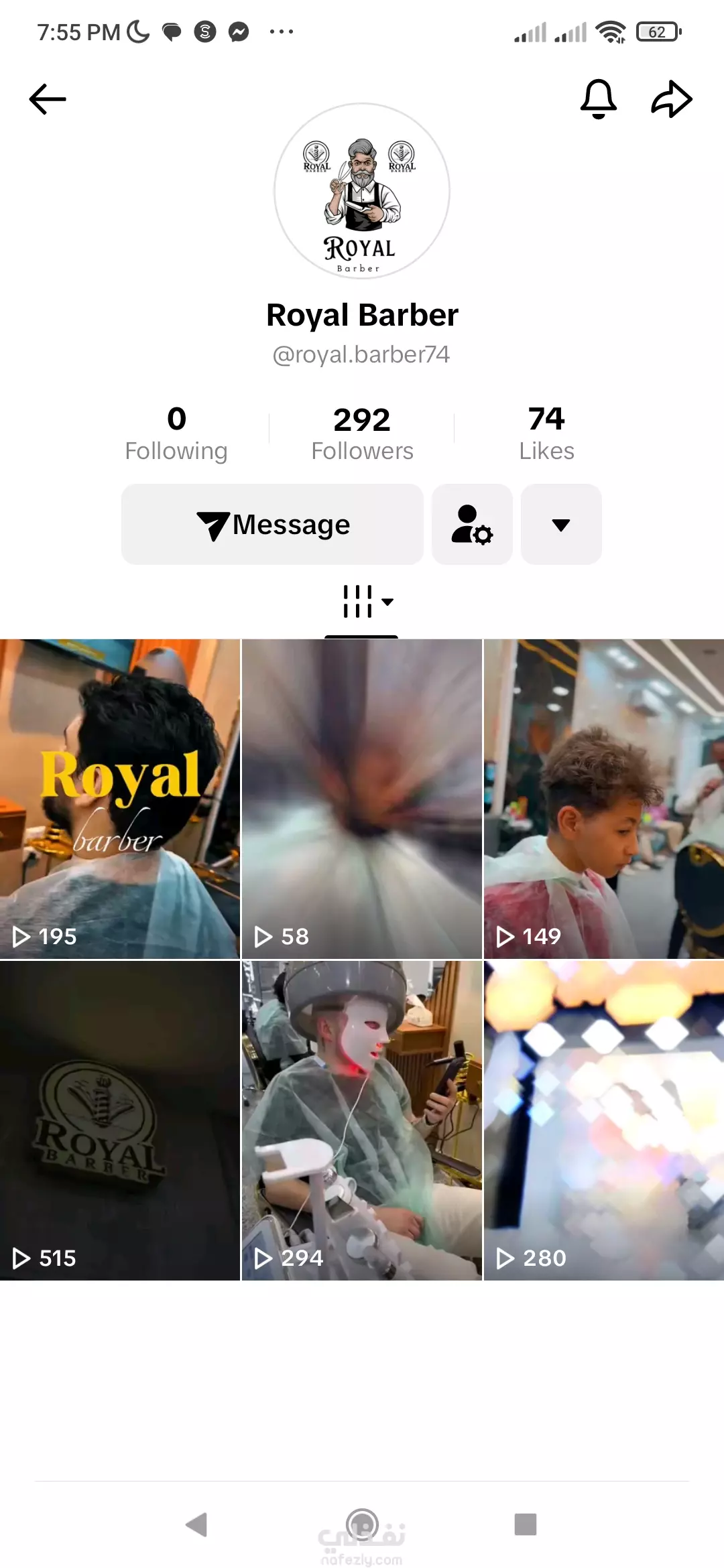Play the video with 58 views
The width and height of the screenshot is (724, 1568).
tap(362, 799)
